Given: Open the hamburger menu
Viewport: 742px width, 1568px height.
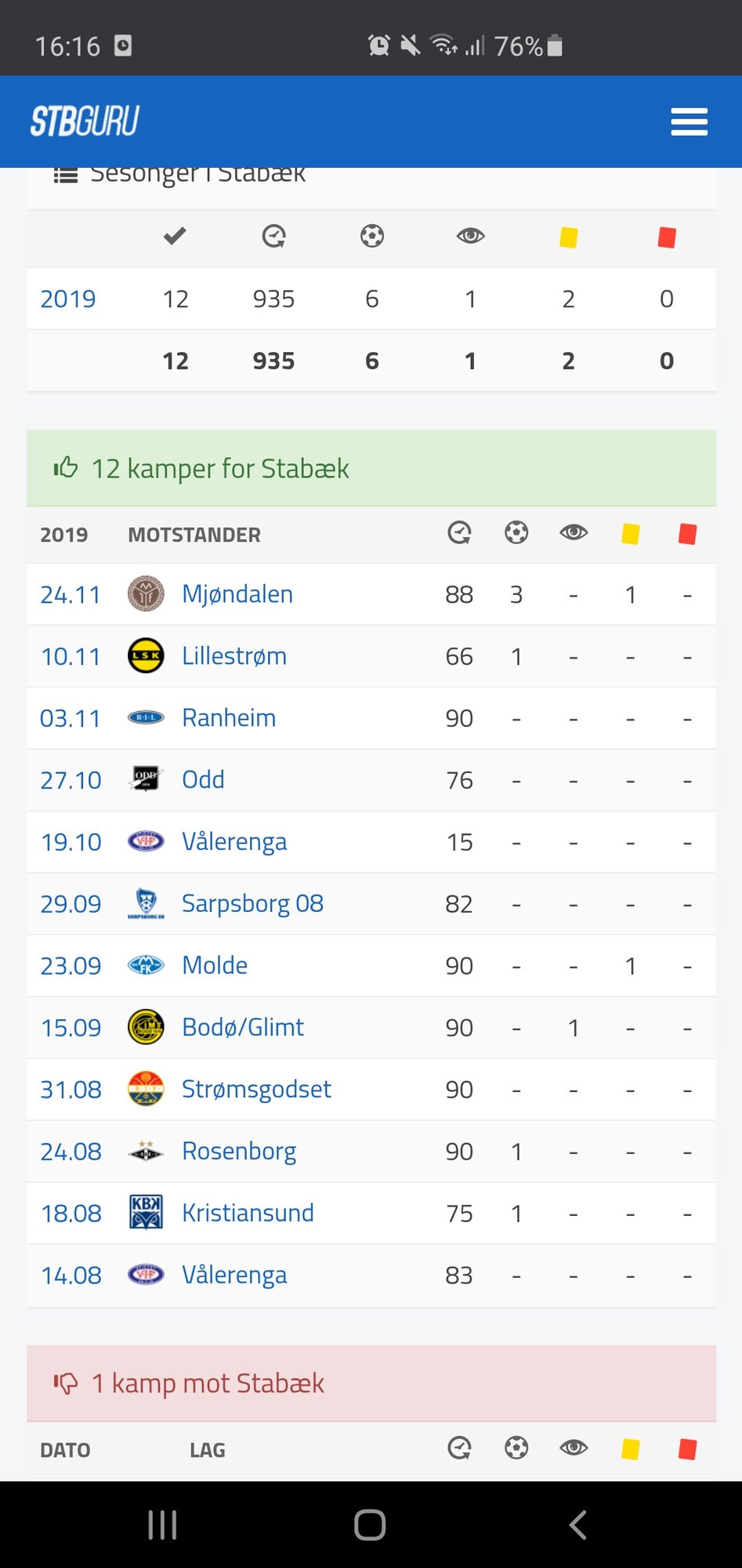Looking at the screenshot, I should 689,122.
